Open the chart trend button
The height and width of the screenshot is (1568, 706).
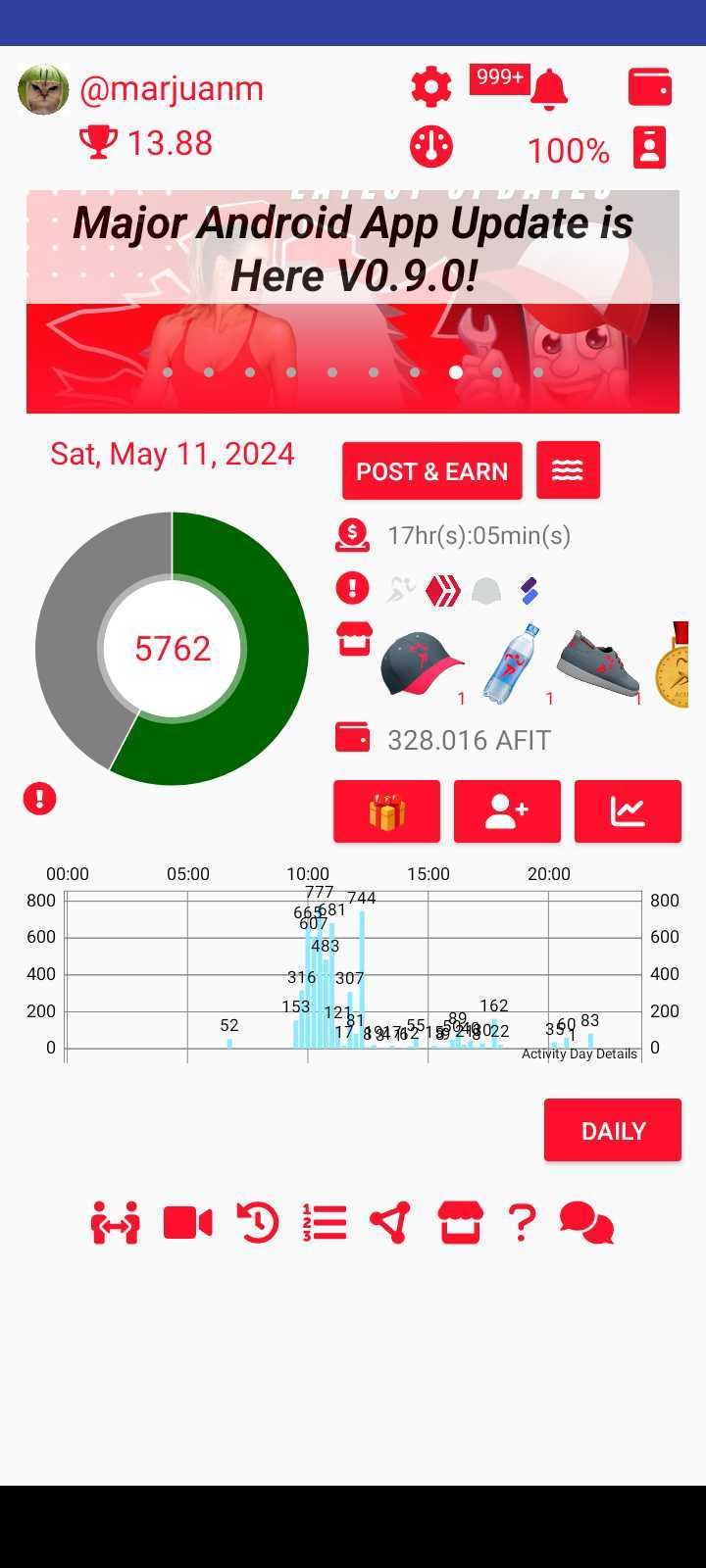(628, 811)
